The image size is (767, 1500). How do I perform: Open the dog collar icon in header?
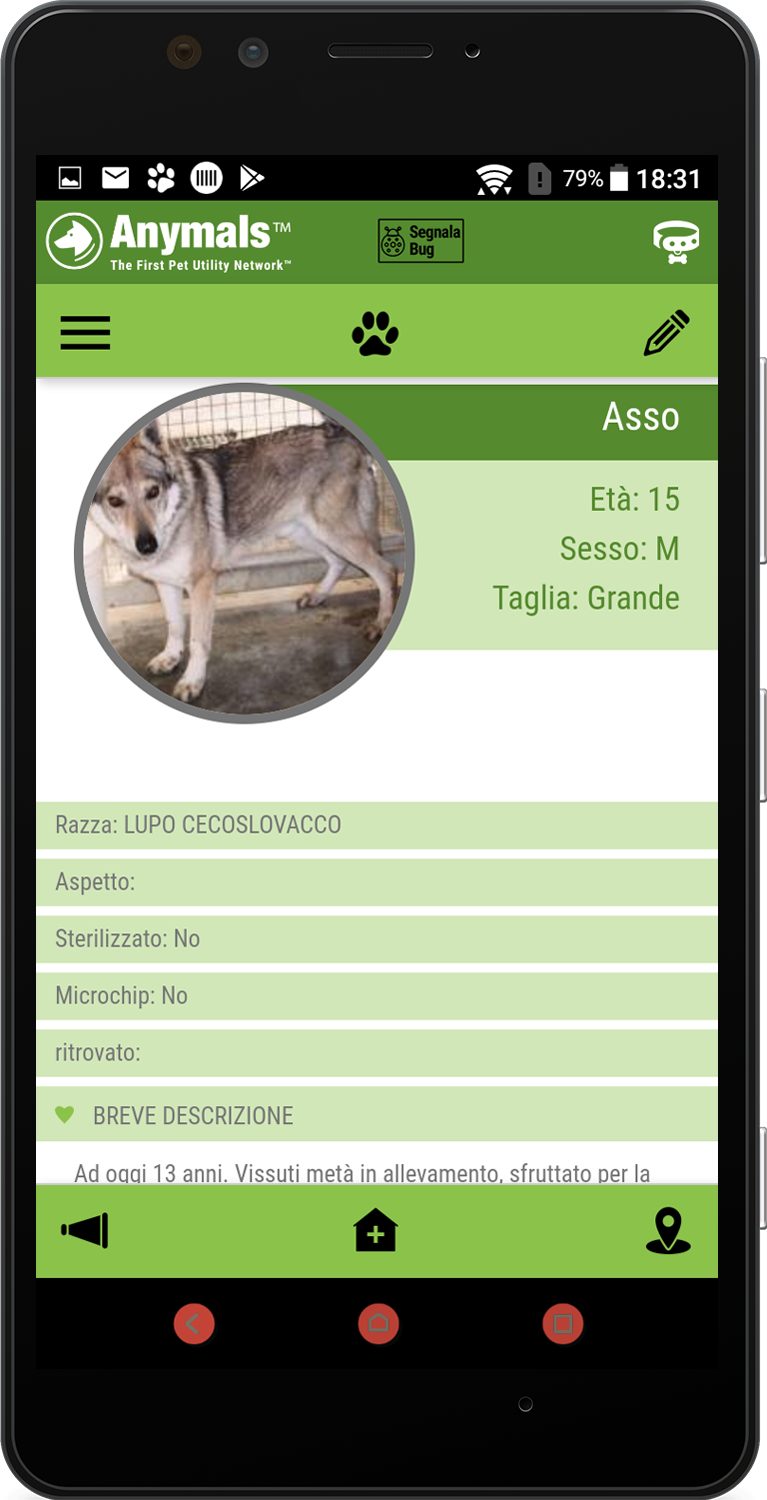coord(675,241)
